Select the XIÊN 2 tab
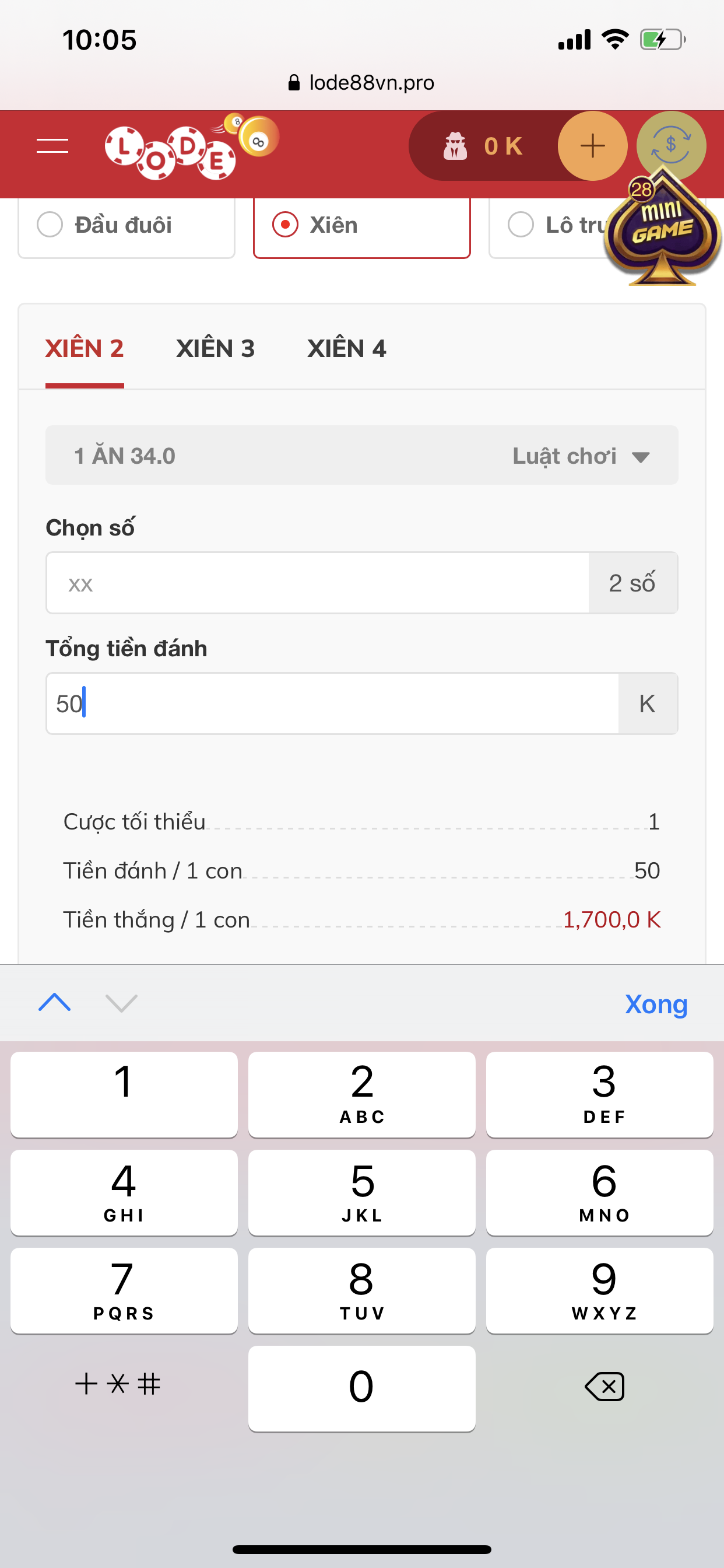The image size is (724, 1568). tap(85, 349)
